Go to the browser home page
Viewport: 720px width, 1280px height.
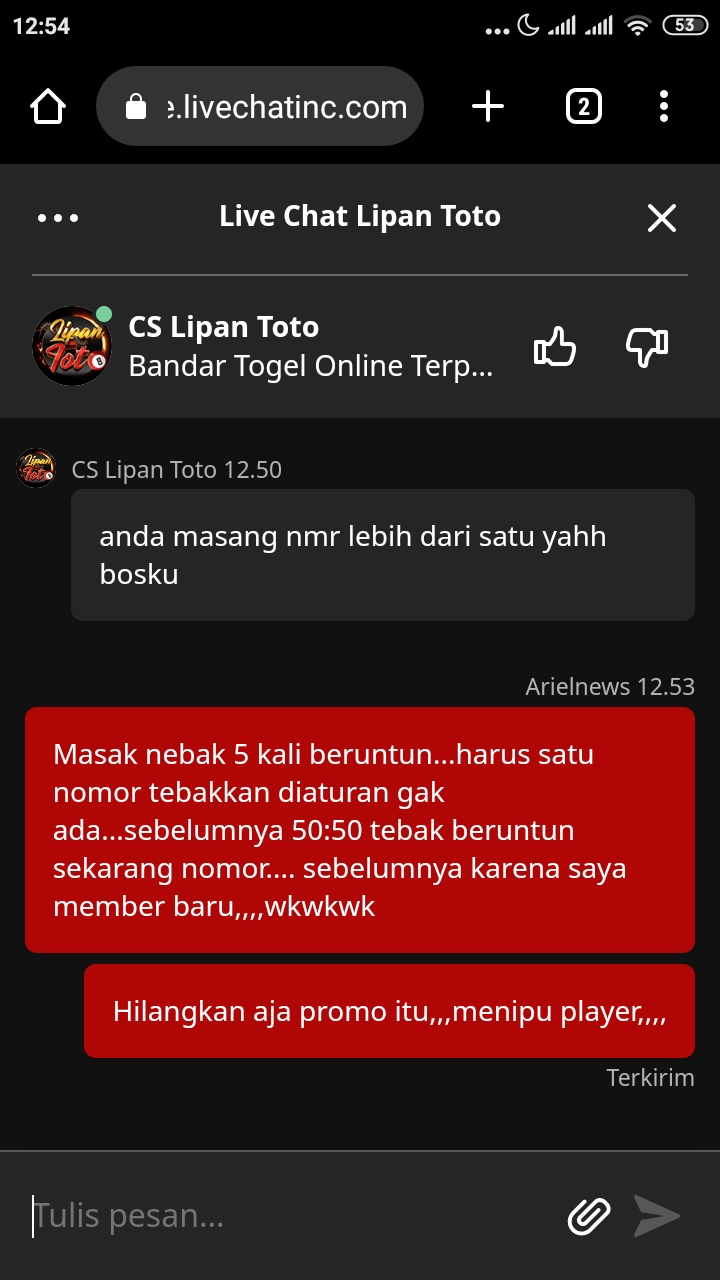48,106
